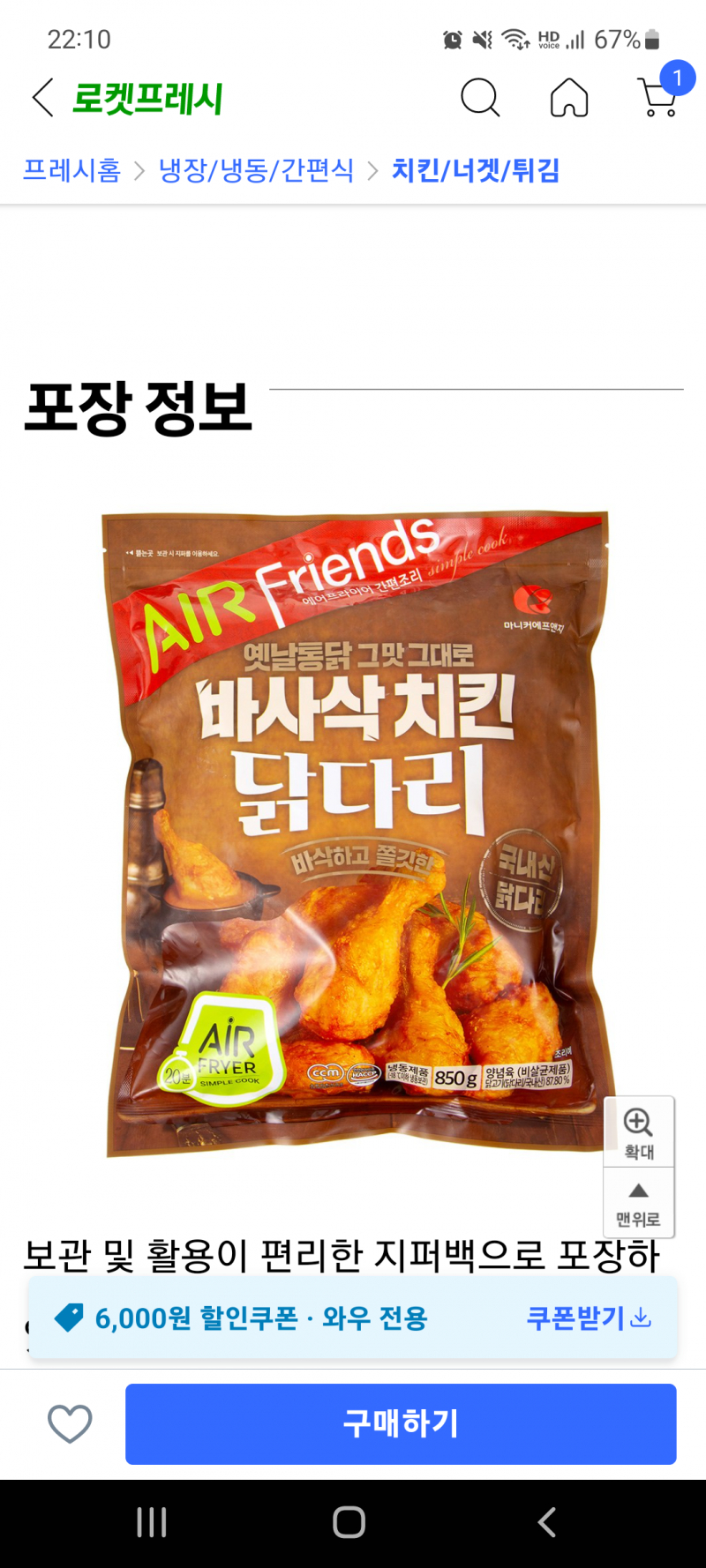Jump to top with 맨위로 button
Screen dimensions: 706x1568
638,1204
